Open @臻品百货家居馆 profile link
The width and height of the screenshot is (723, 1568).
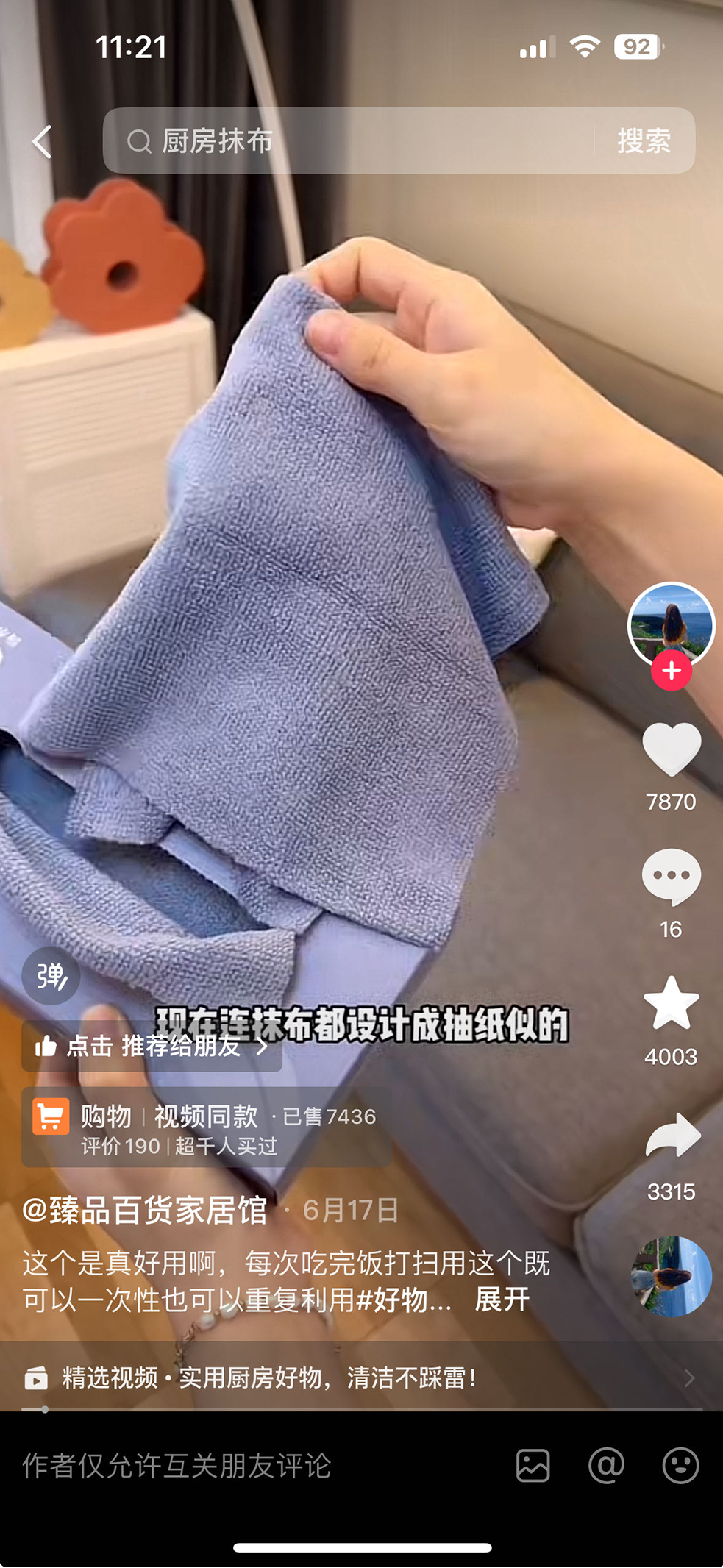(145, 1210)
